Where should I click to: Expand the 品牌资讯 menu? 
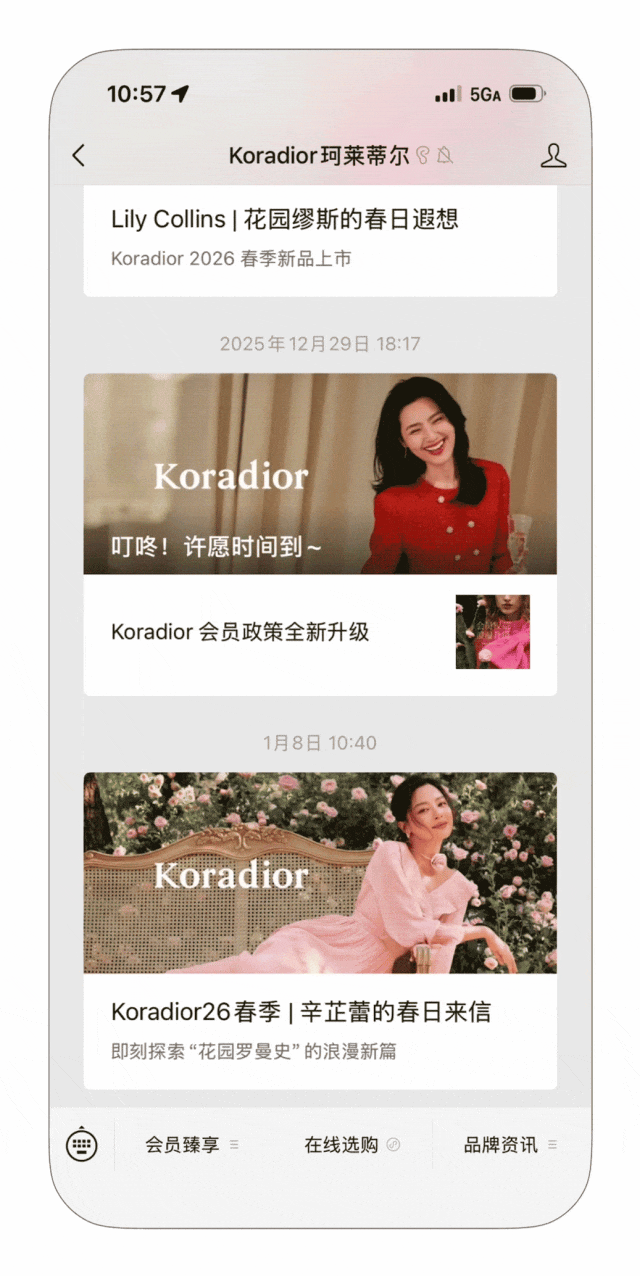[x=510, y=1144]
